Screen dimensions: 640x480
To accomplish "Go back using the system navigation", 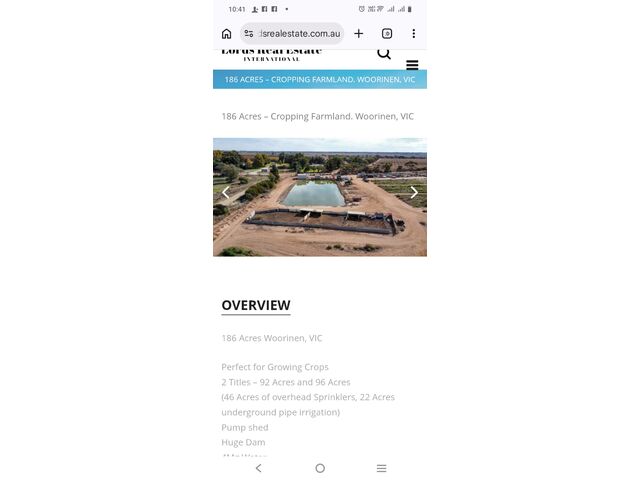I will click(x=258, y=468).
